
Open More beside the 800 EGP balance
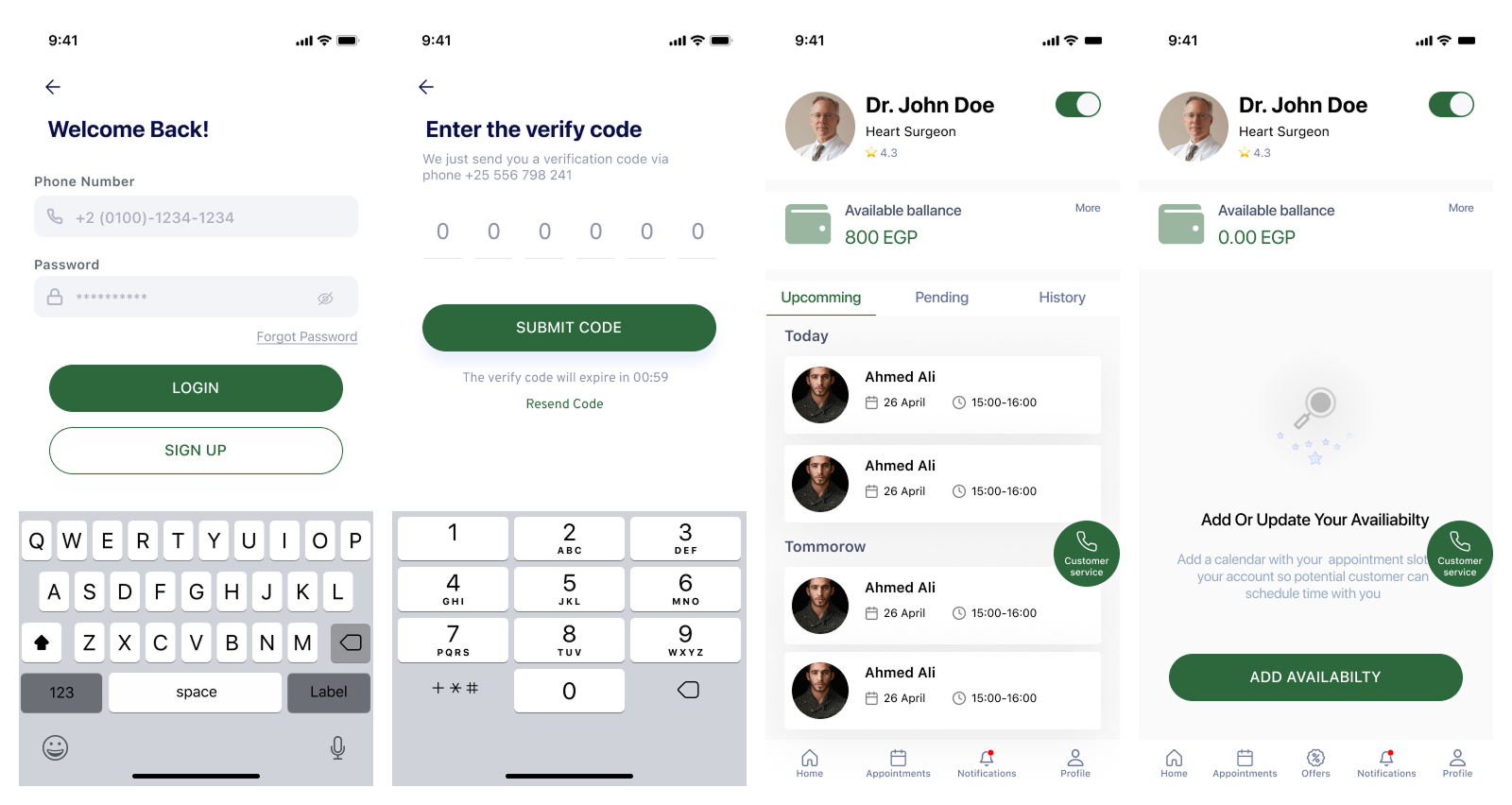1088,208
